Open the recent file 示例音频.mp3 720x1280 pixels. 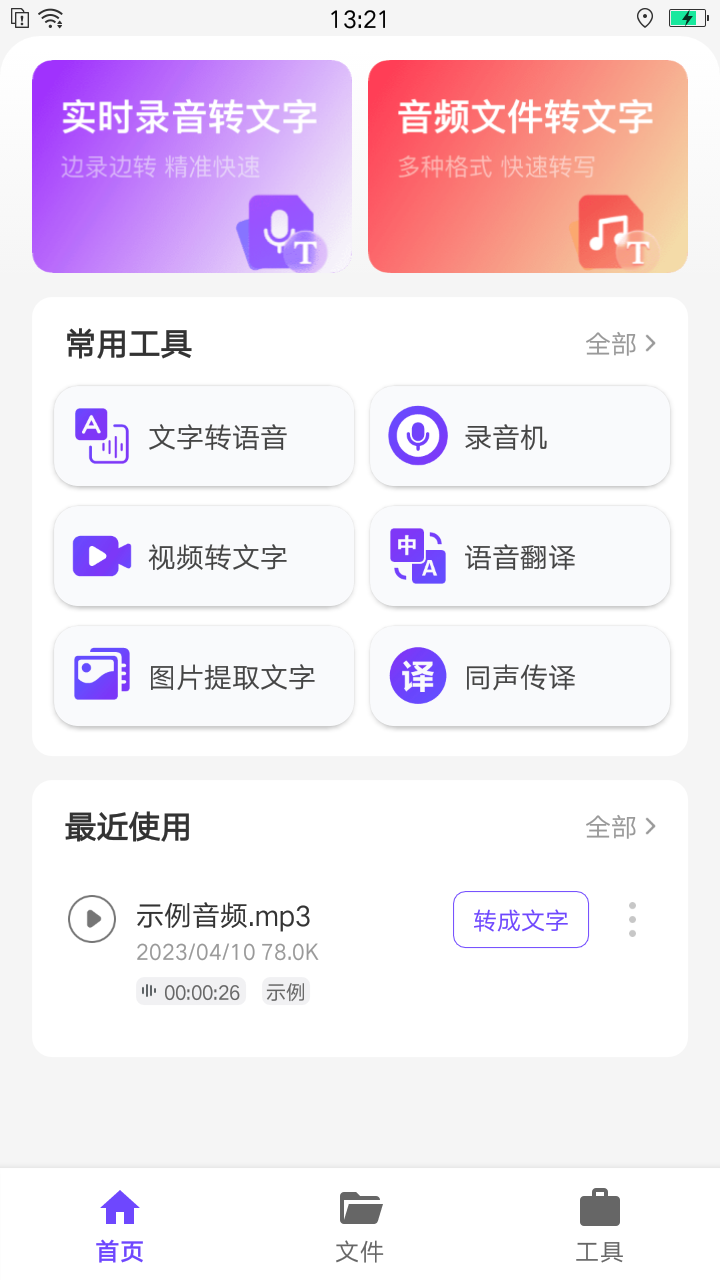(x=224, y=915)
